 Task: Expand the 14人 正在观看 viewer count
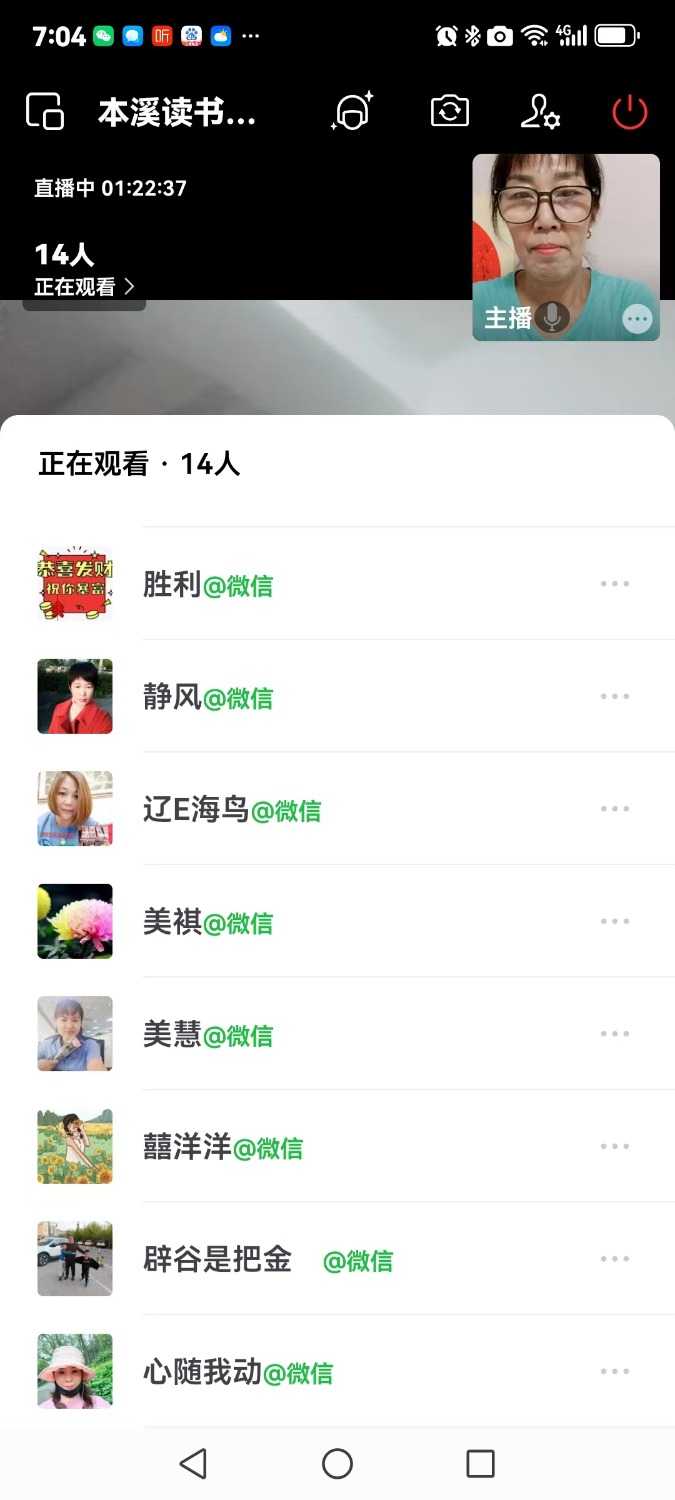click(84, 270)
